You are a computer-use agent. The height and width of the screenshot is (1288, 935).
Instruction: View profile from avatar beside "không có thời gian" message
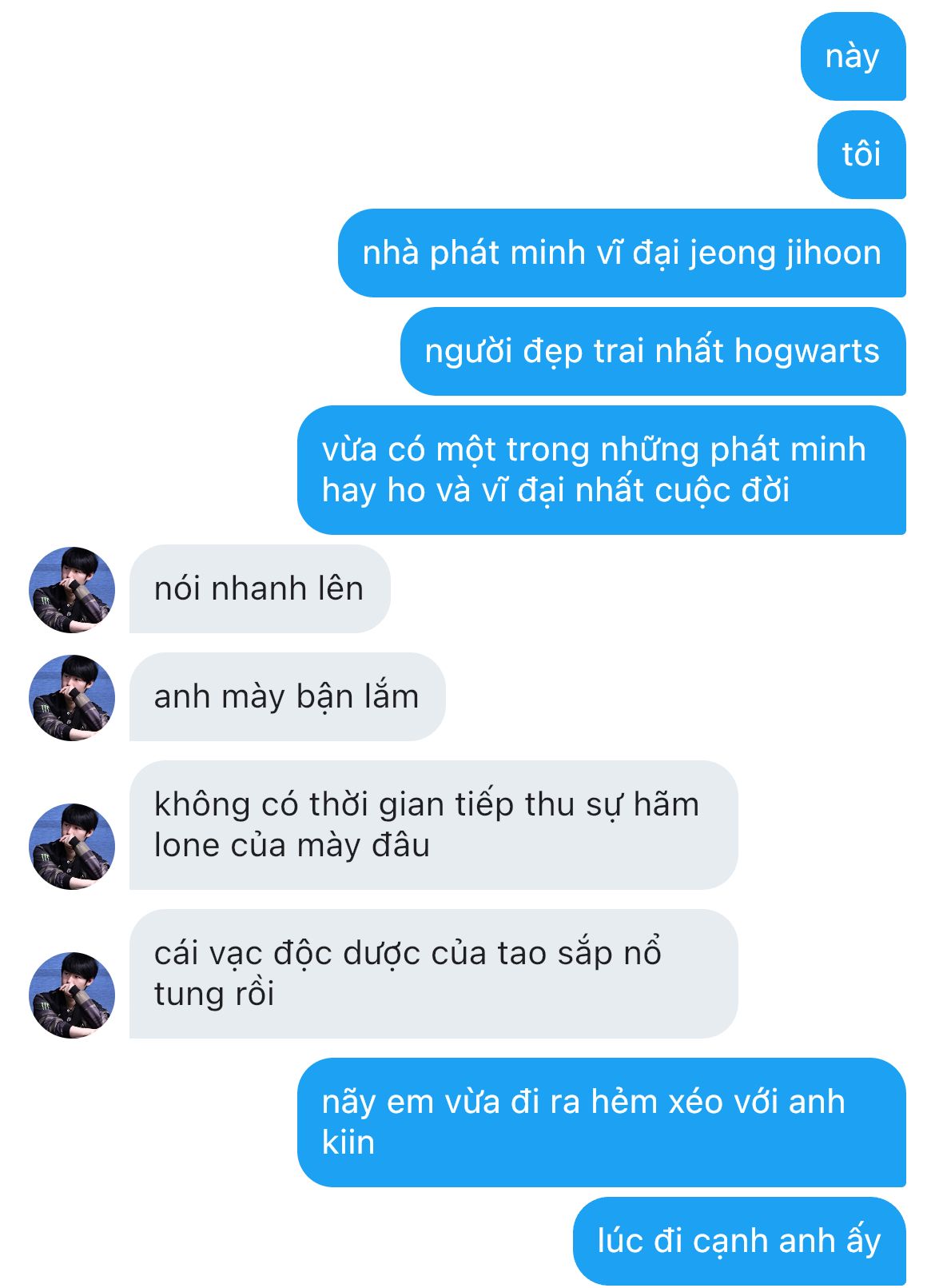point(72,847)
